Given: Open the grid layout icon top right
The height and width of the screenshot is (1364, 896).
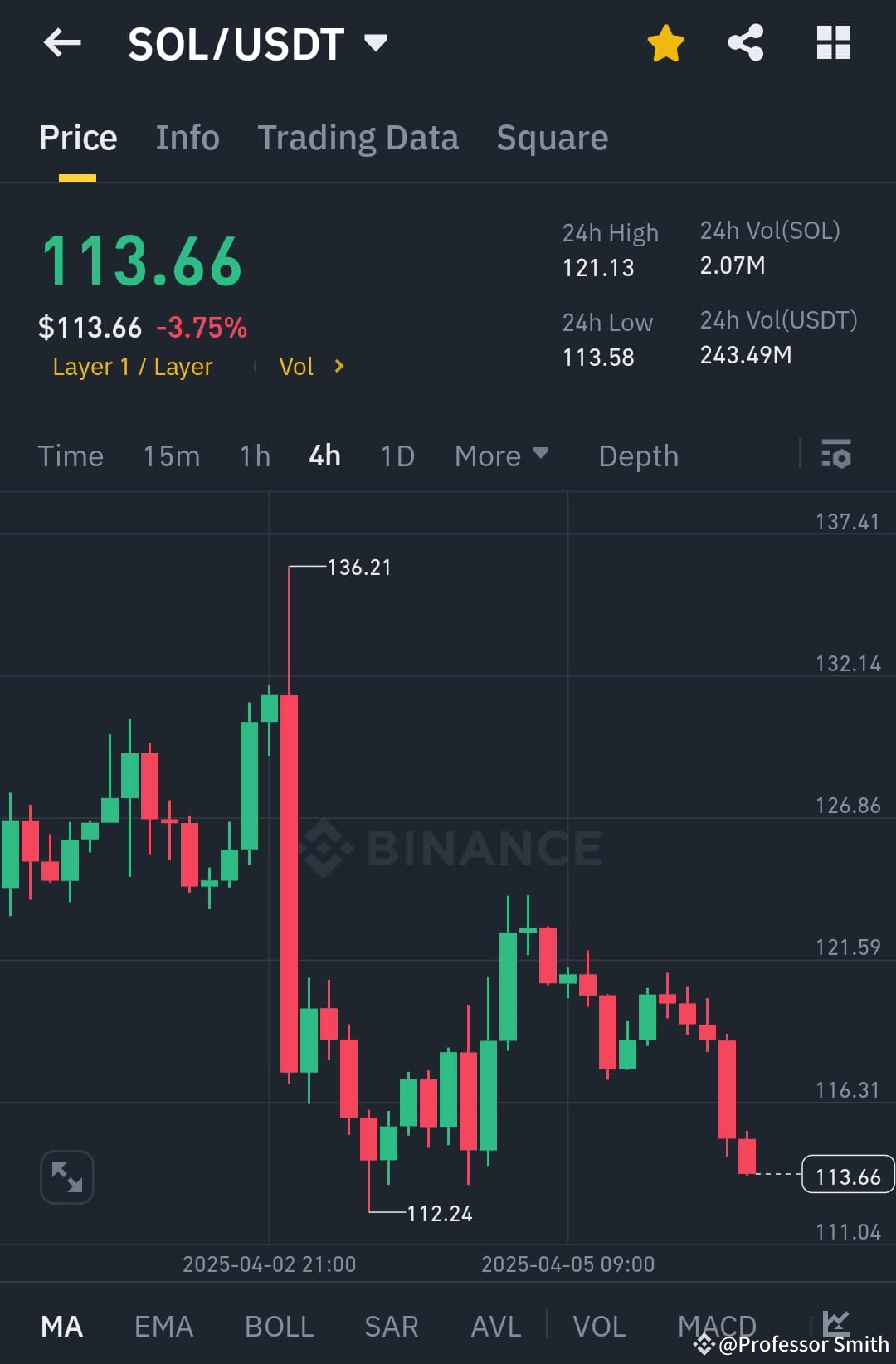Looking at the screenshot, I should pyautogui.click(x=834, y=43).
